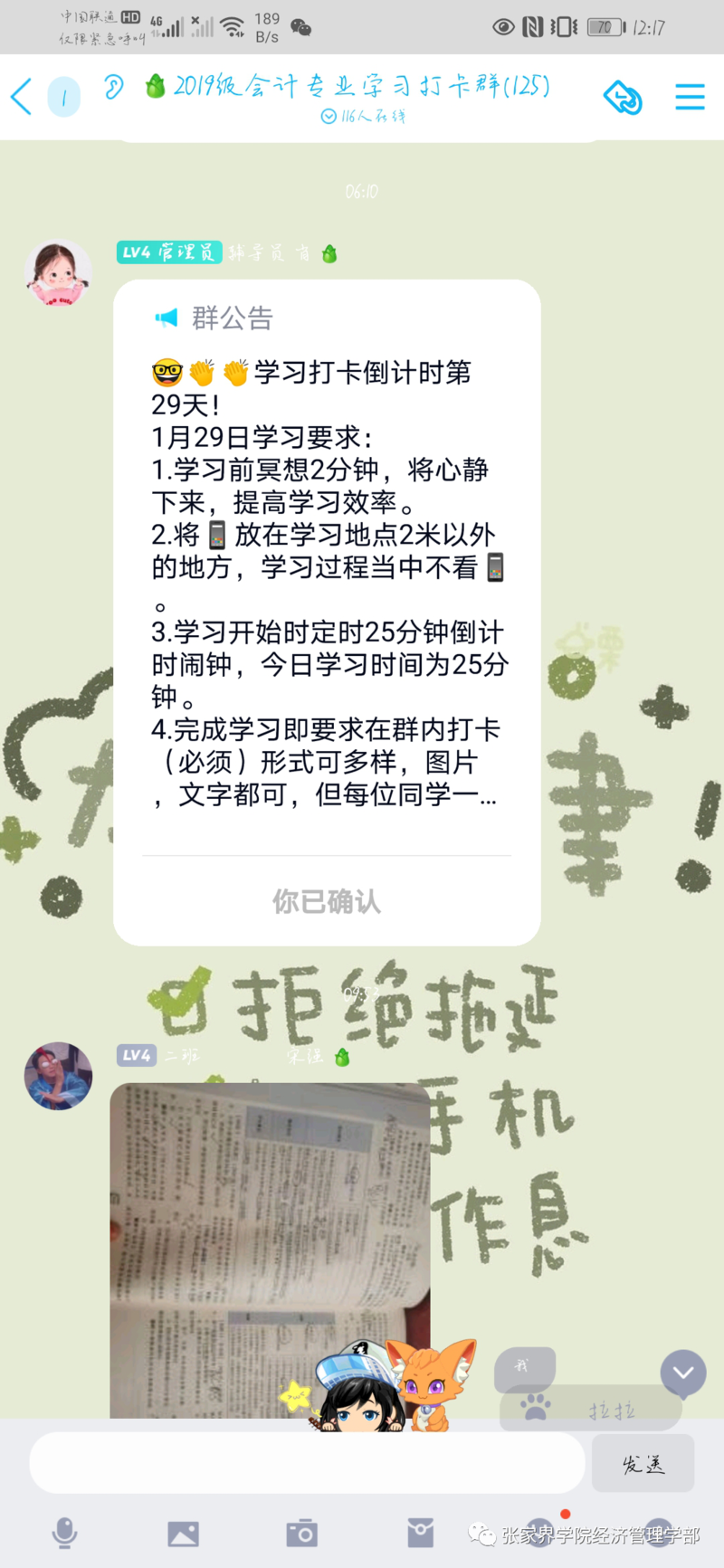Jump to latest messages with down arrow
The image size is (724, 1568).
[x=683, y=1373]
